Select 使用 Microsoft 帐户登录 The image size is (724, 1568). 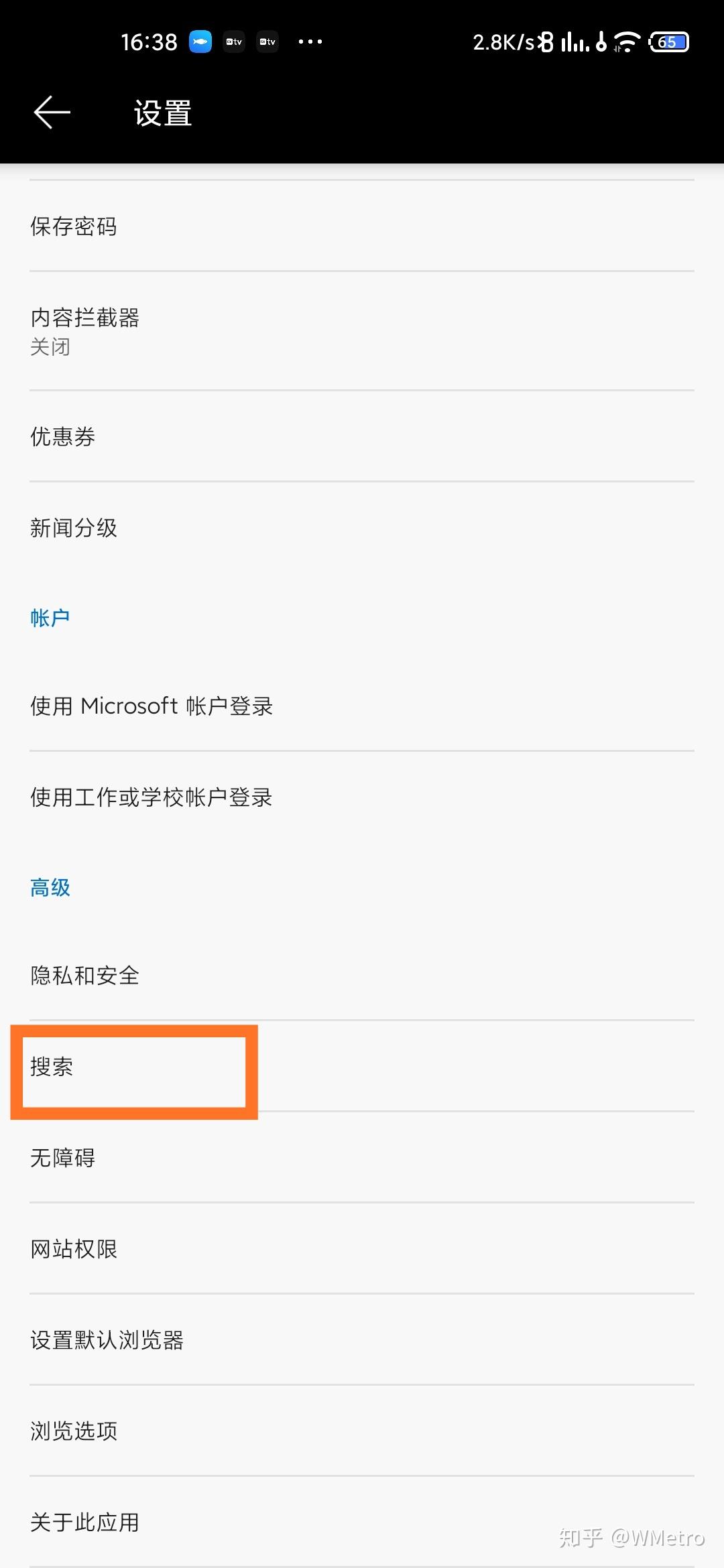coord(362,706)
